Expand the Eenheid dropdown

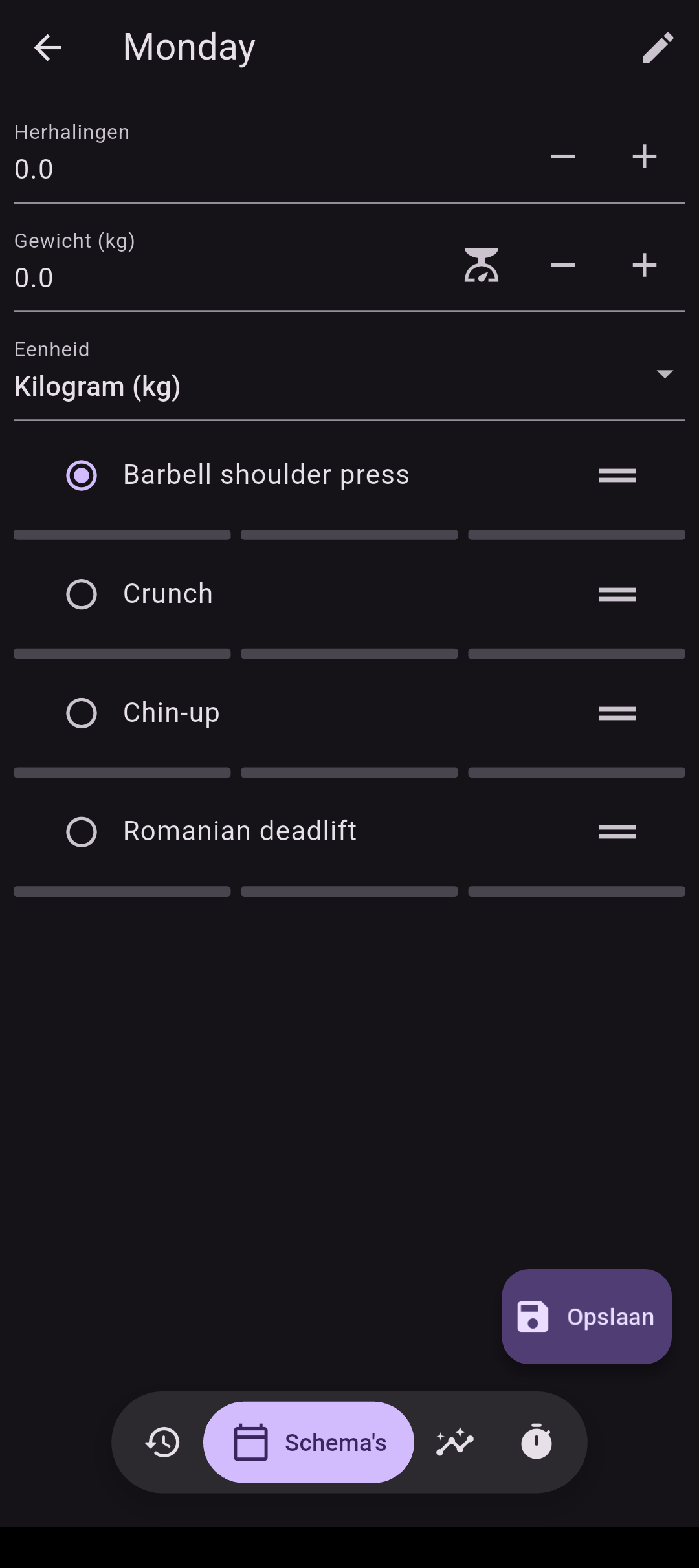pos(349,376)
